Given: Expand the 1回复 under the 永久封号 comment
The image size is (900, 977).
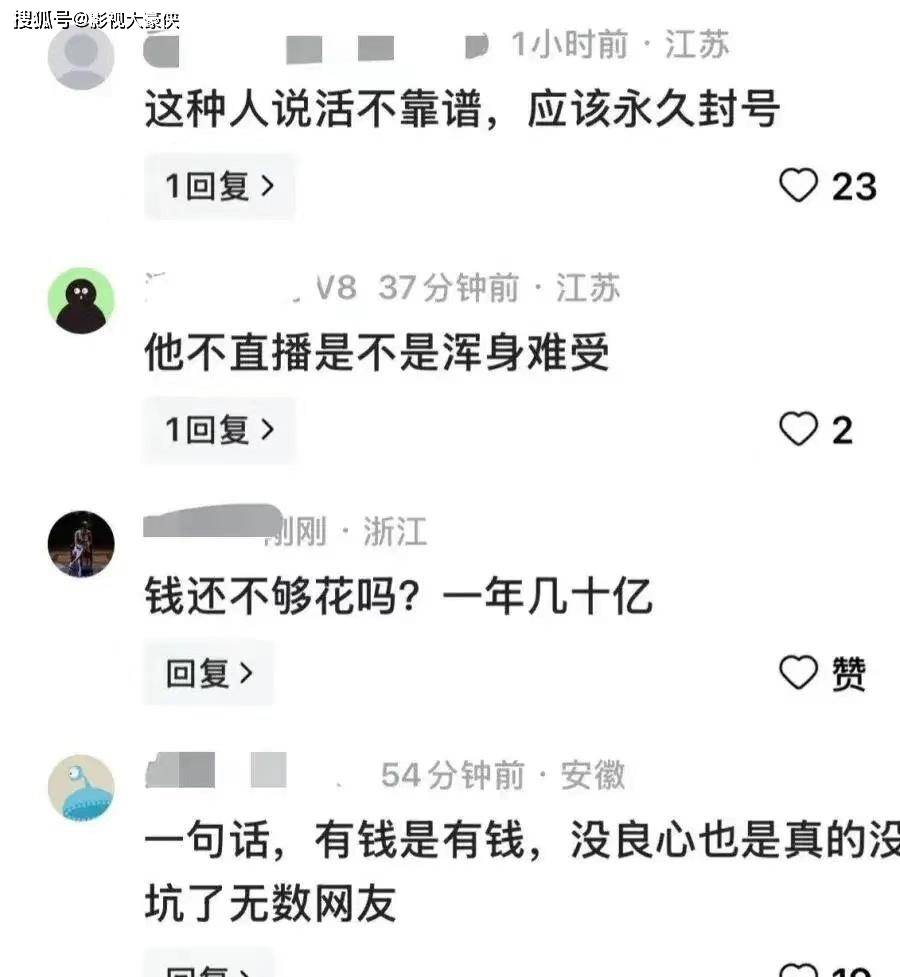Looking at the screenshot, I should [219, 187].
